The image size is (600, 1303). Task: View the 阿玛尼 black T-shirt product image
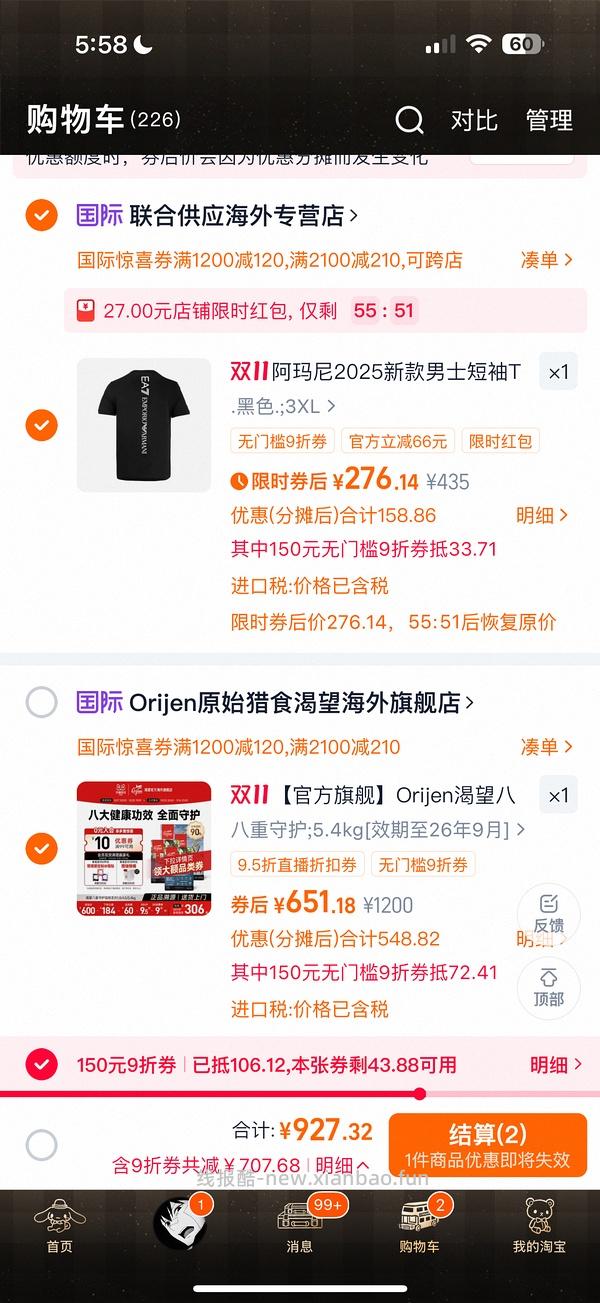point(144,424)
